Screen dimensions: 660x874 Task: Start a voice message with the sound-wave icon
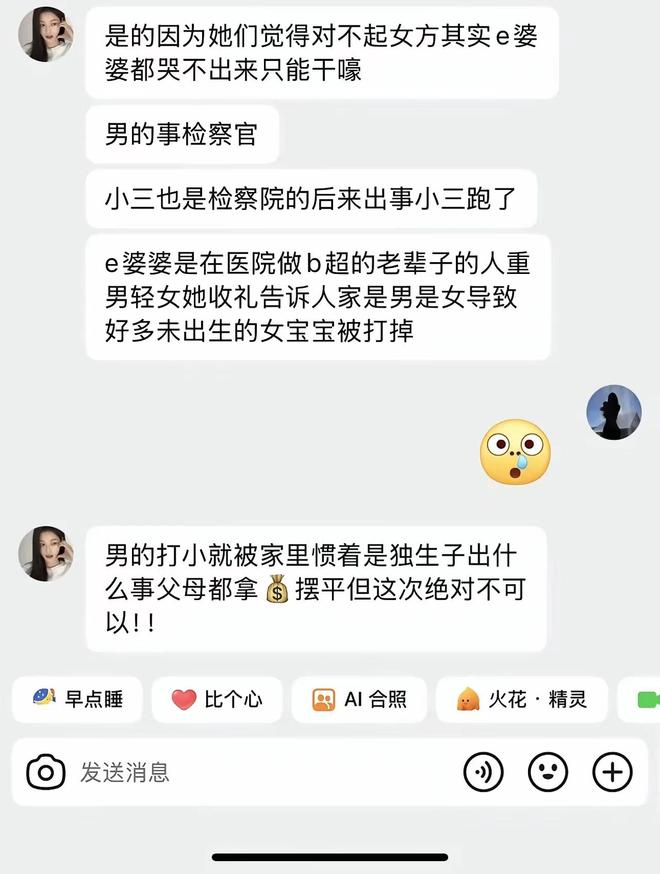[x=483, y=772]
